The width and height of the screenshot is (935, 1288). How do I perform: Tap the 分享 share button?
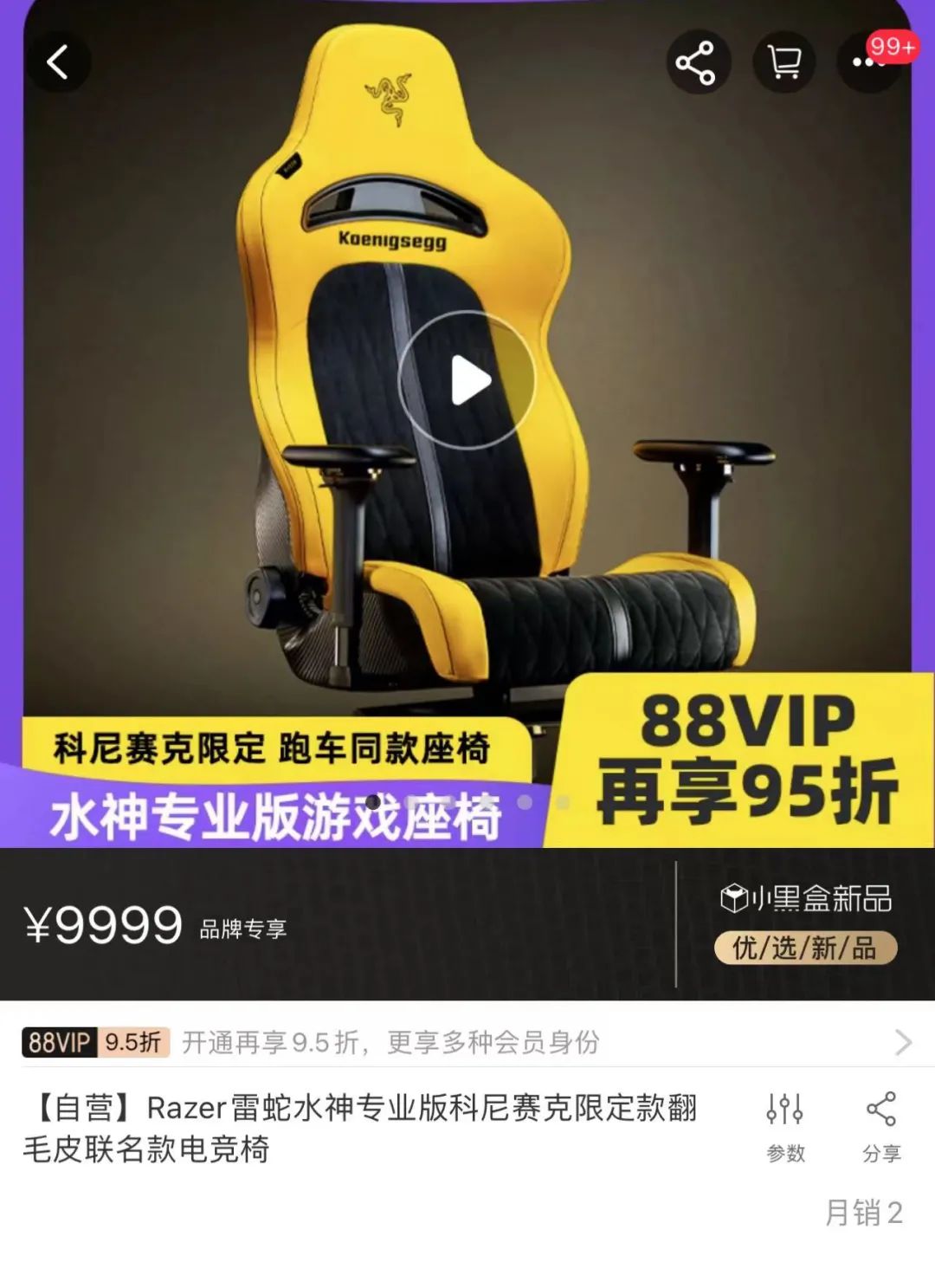[881, 1126]
